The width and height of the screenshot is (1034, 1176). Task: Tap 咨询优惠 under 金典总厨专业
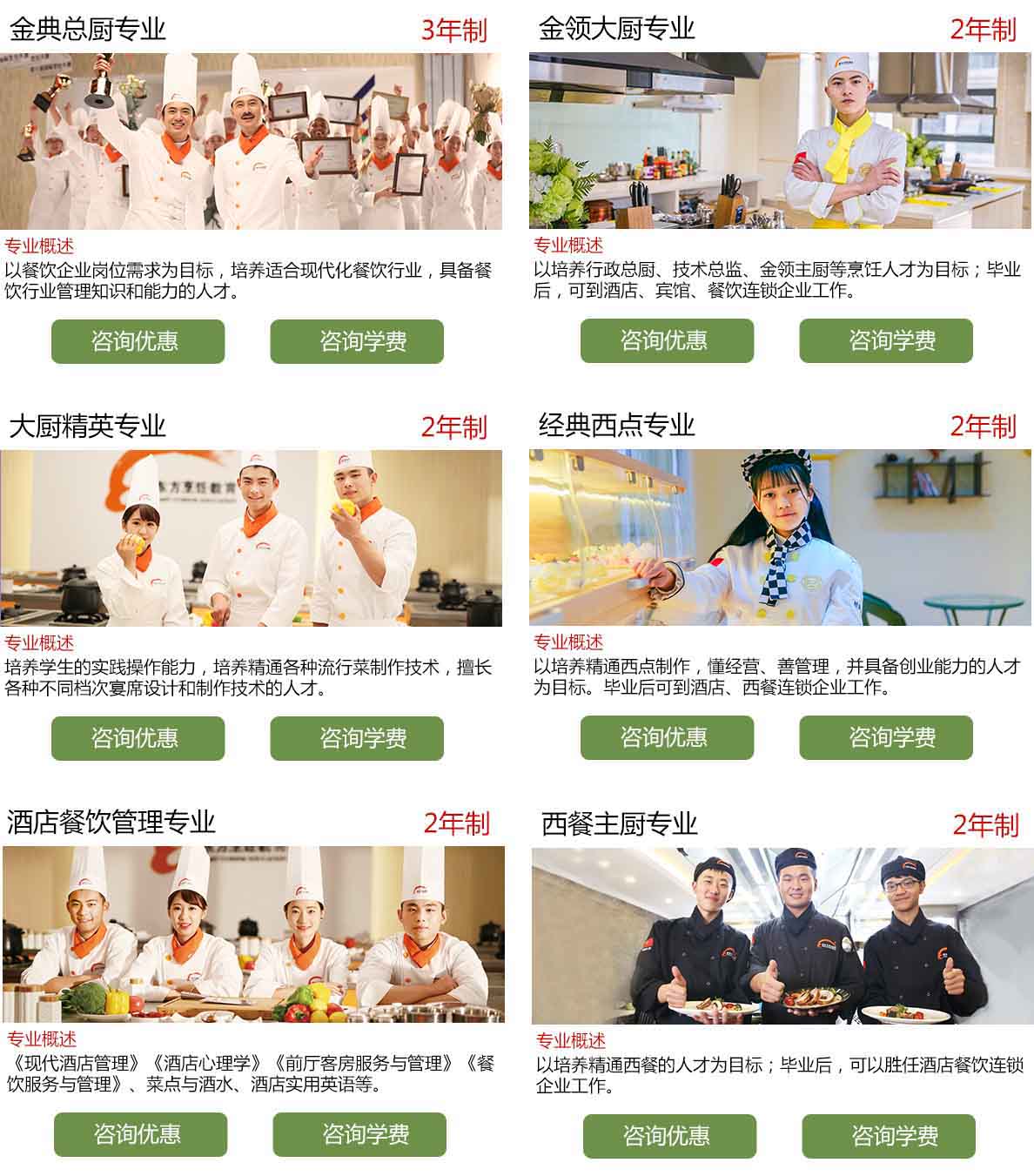[x=138, y=341]
